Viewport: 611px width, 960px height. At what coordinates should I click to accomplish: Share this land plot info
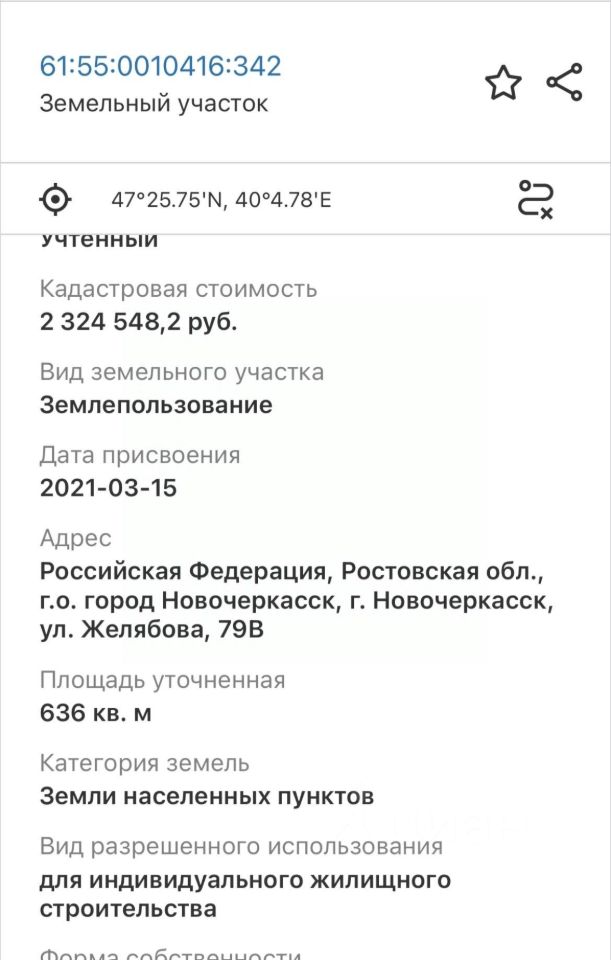[565, 83]
